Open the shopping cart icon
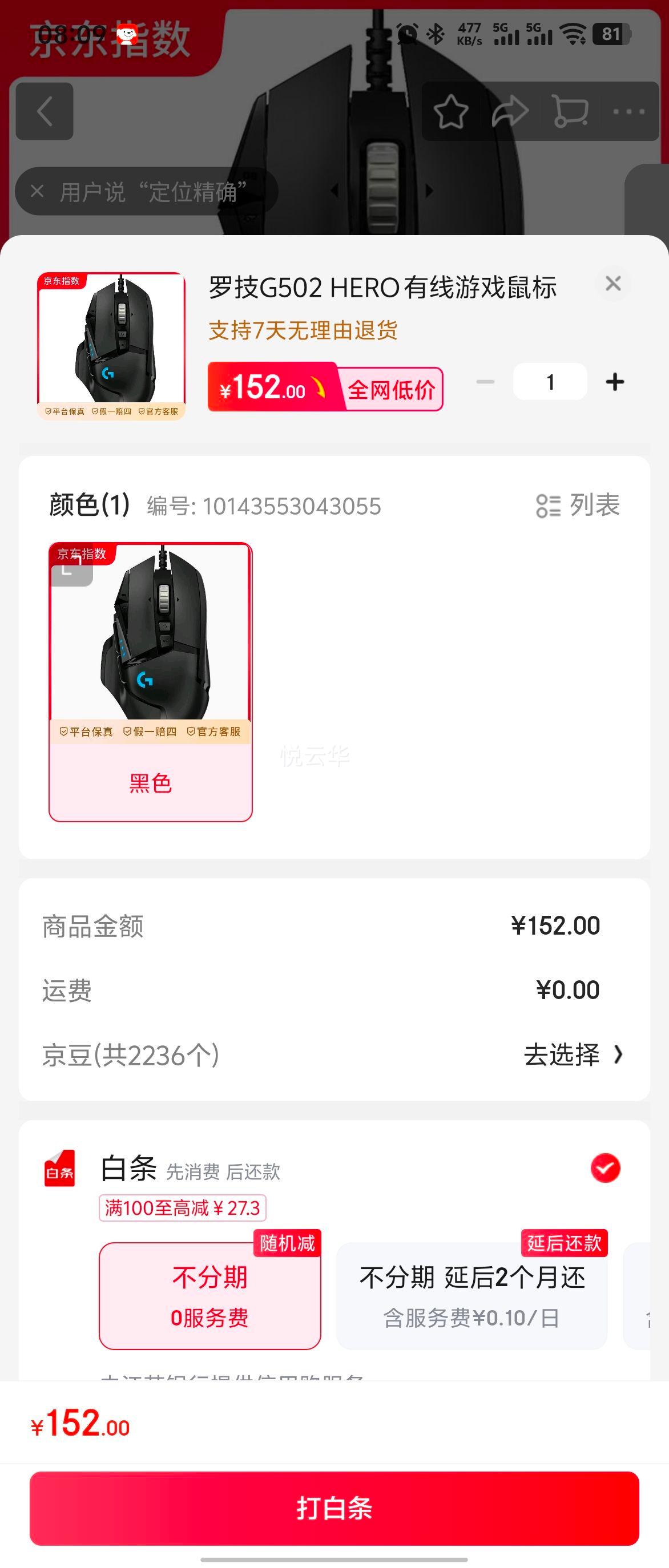669x1568 pixels. point(571,111)
